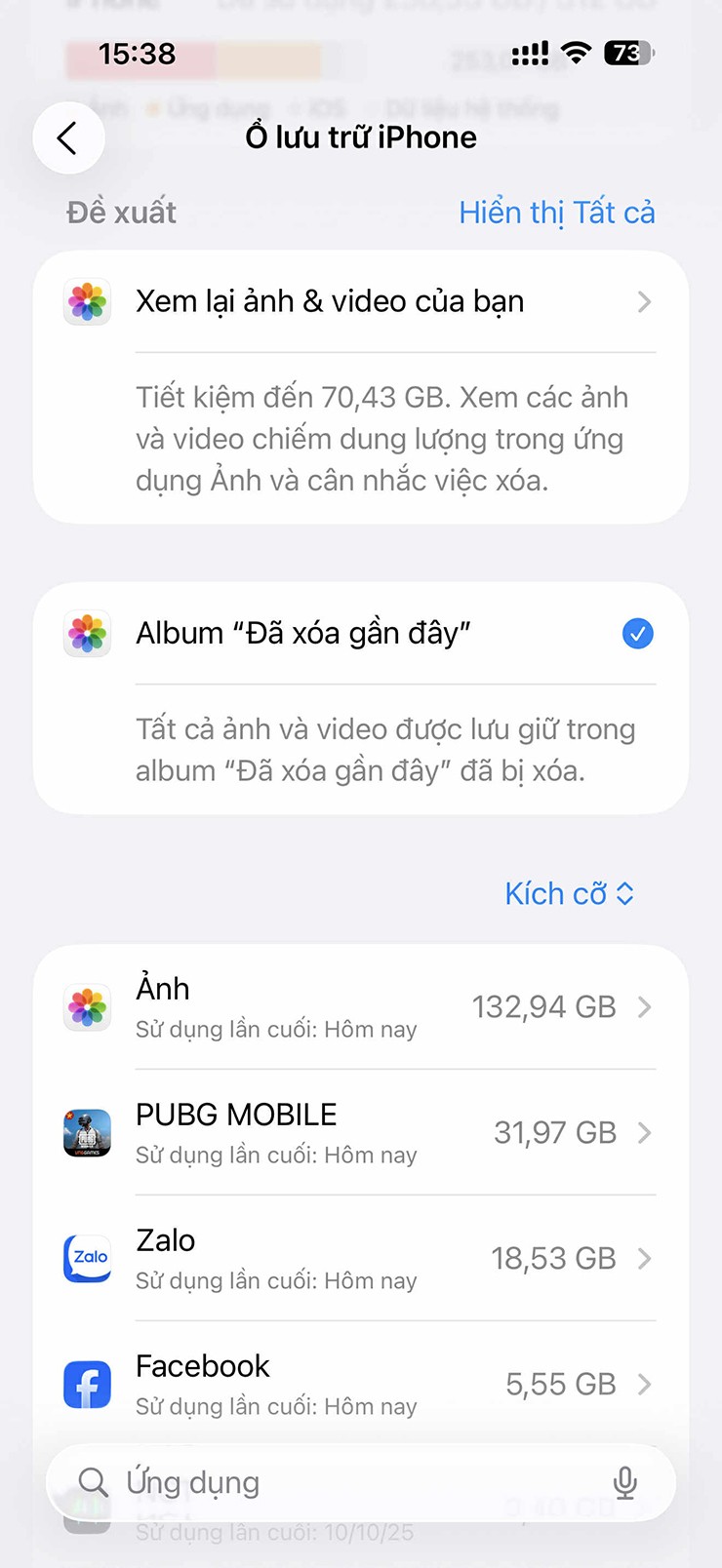Open the Photos app icon next to Ảnh
This screenshot has height=1568, width=722.
(87, 1006)
